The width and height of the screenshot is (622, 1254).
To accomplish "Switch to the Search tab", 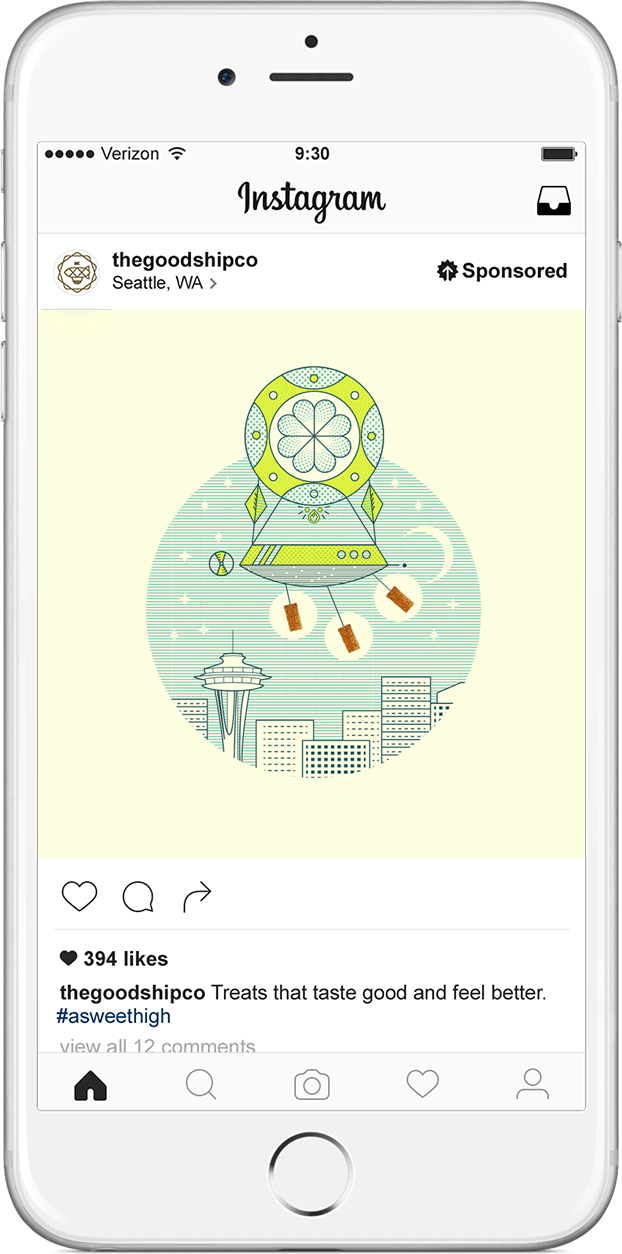I will (x=201, y=1084).
